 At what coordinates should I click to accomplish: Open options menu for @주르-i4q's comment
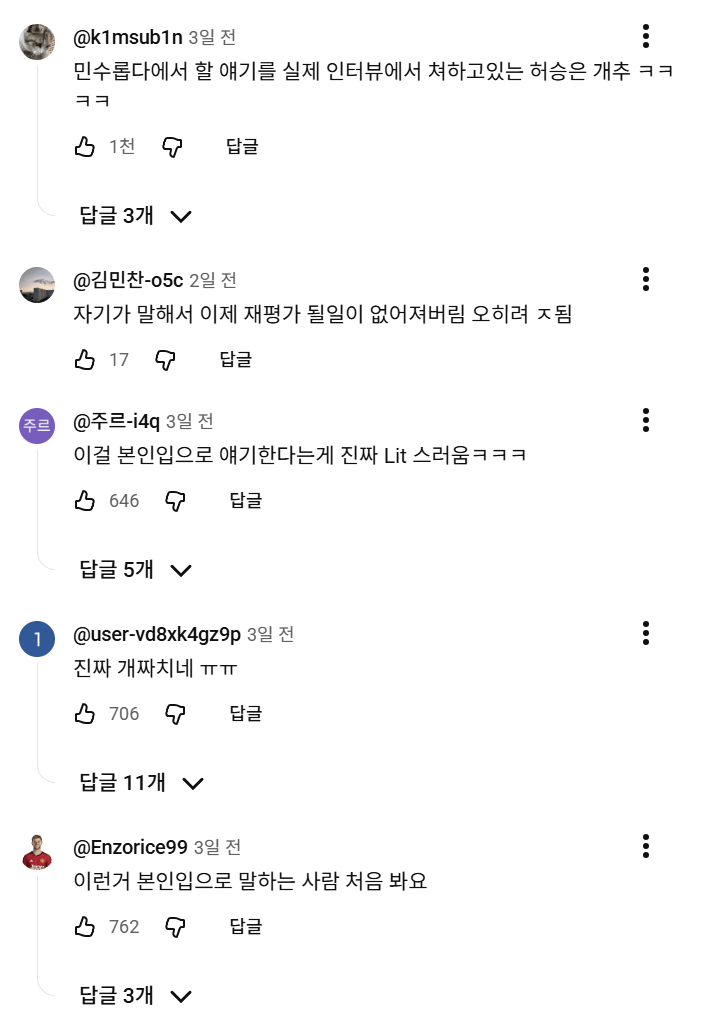[x=646, y=420]
